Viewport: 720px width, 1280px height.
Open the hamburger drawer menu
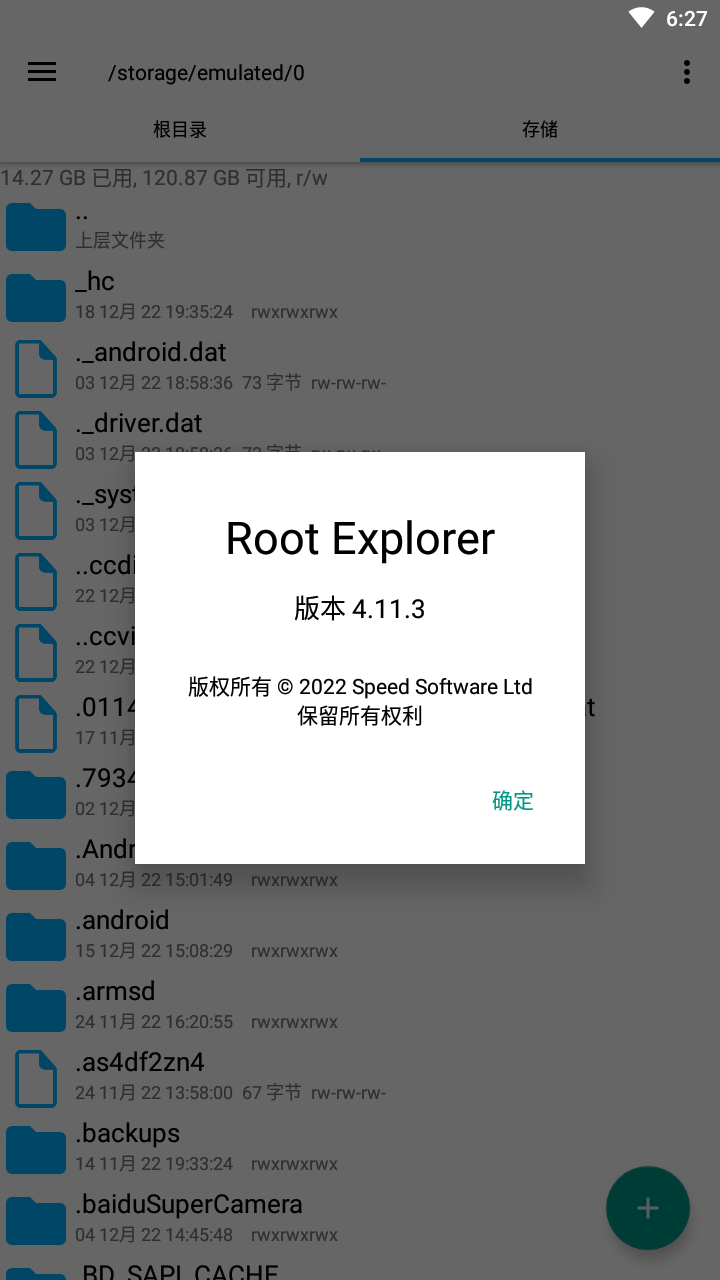42,72
